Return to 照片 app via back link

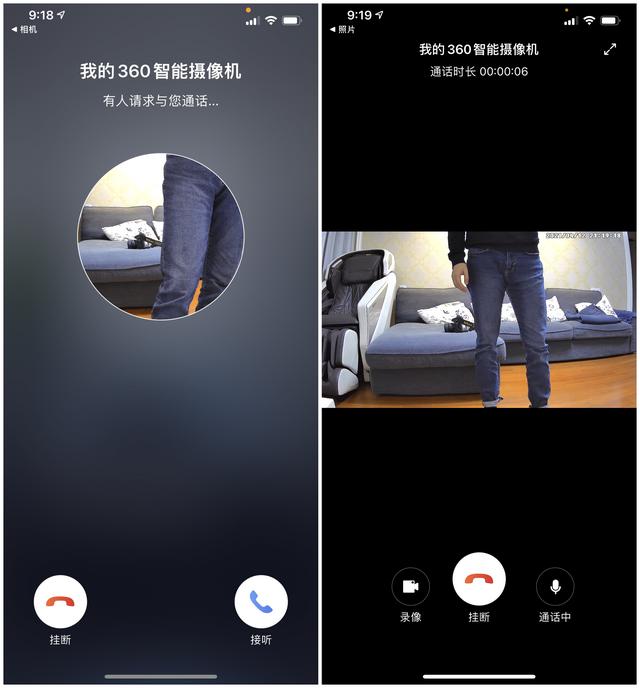click(x=342, y=30)
